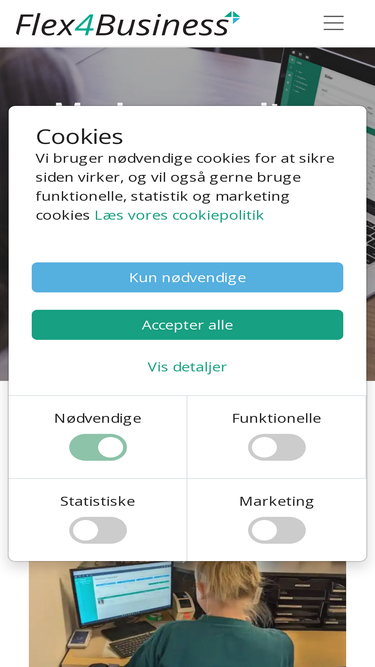
Task: Expand Vis detaljer
Action: coord(187,367)
